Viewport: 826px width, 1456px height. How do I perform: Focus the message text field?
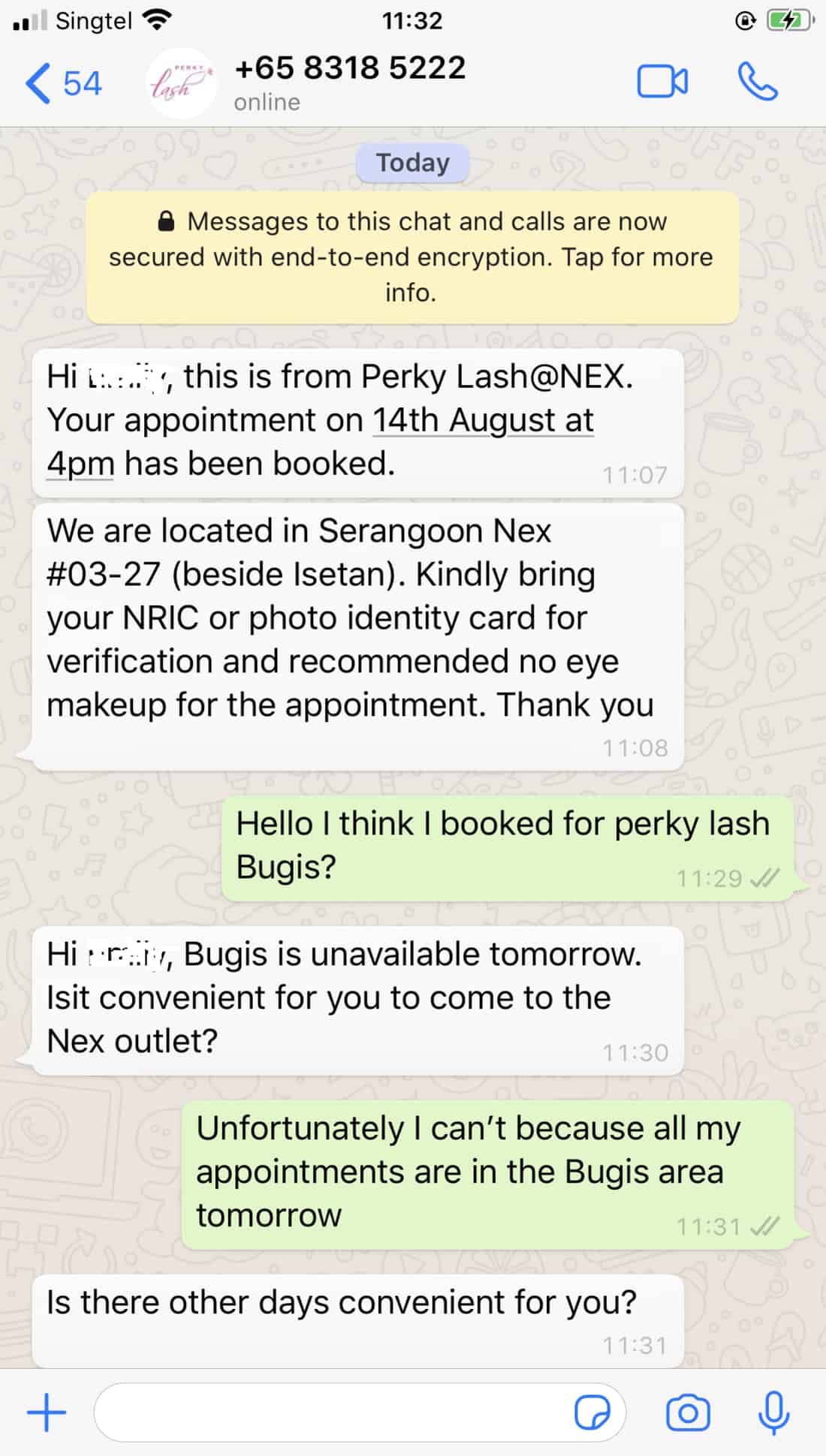click(x=330, y=1412)
